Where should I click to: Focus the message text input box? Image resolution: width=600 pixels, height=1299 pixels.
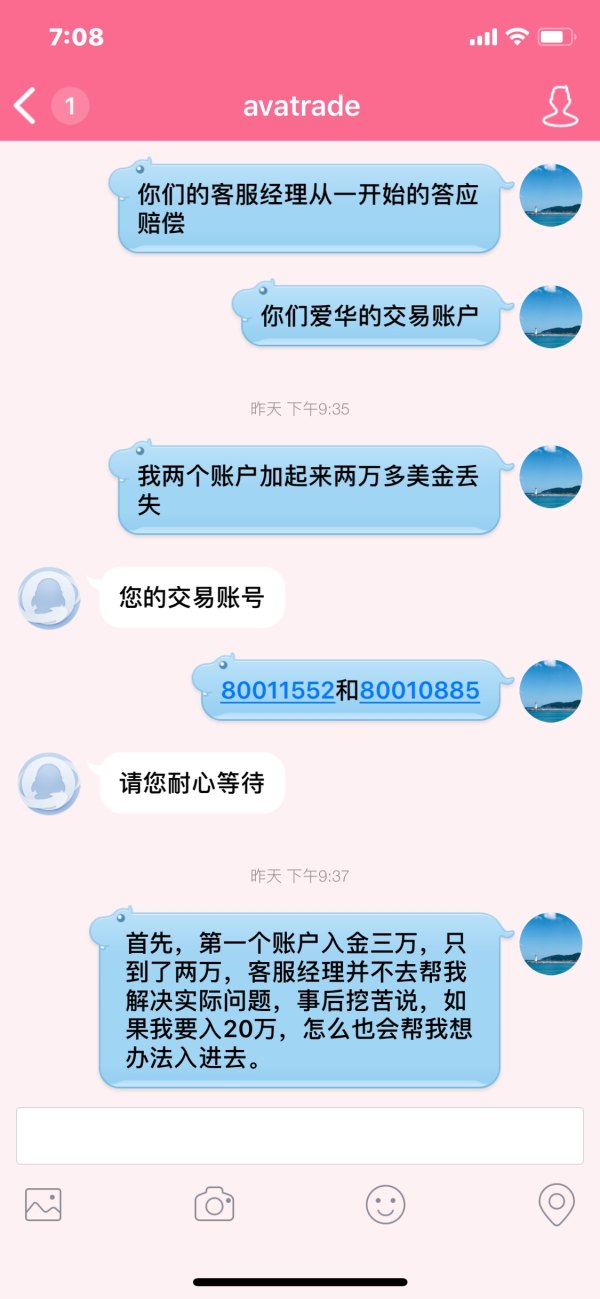tap(299, 1135)
